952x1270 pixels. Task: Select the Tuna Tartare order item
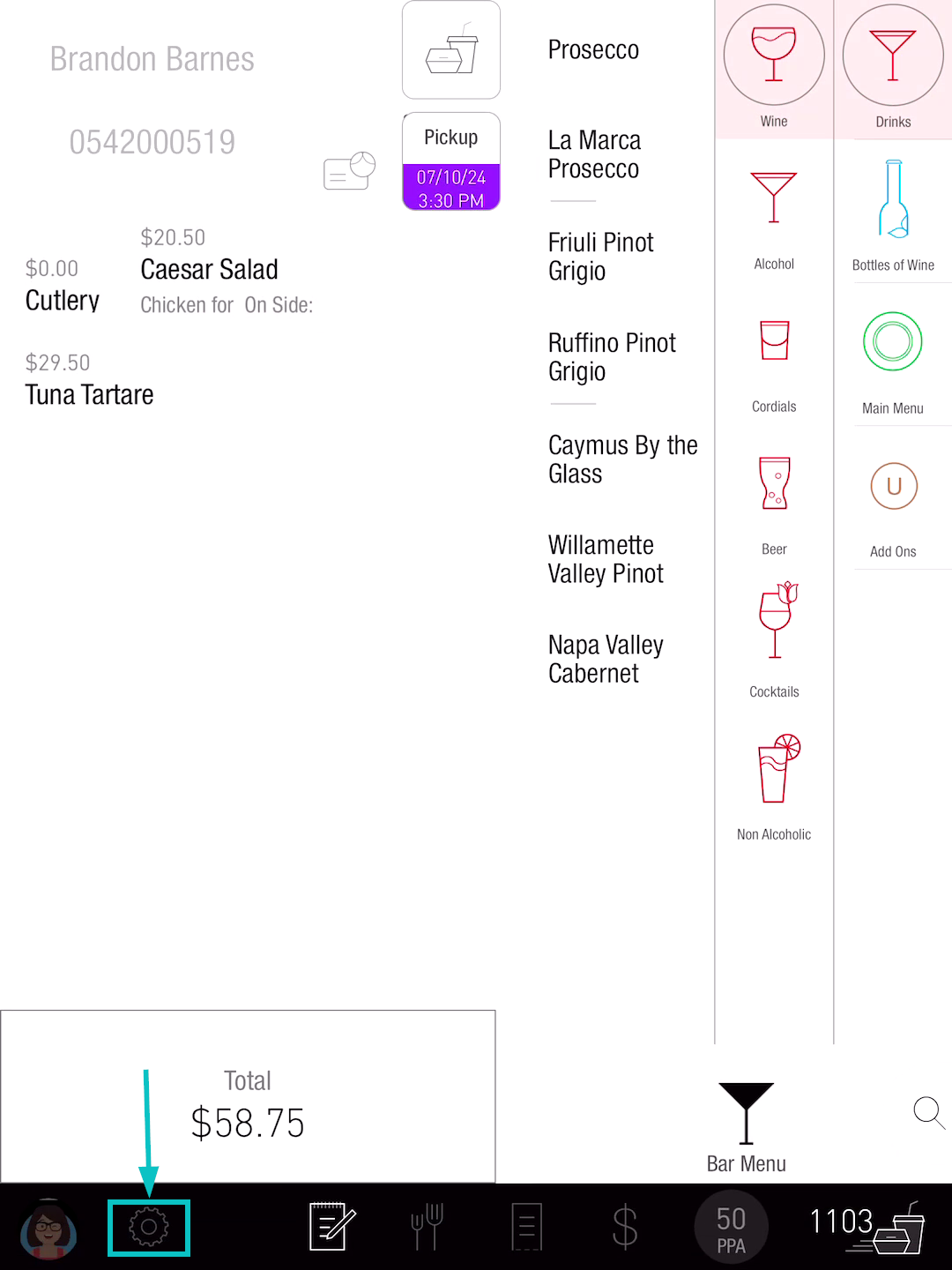point(90,394)
